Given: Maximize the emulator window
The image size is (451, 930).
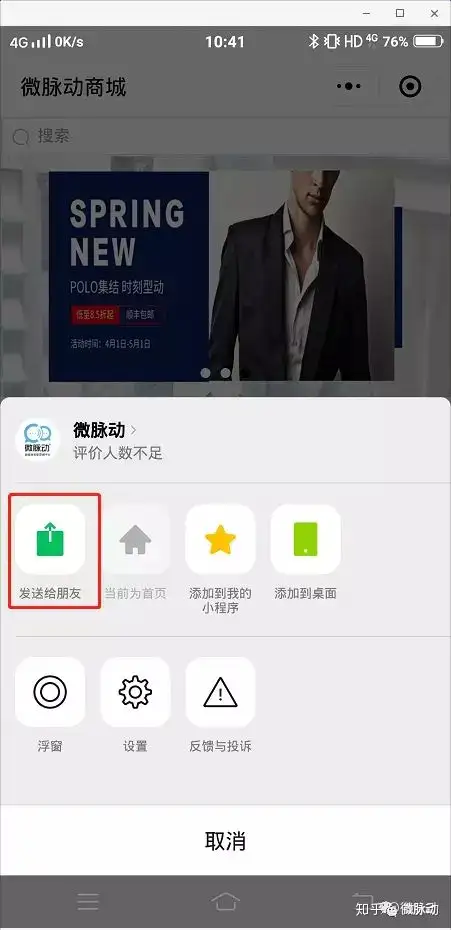Looking at the screenshot, I should tap(400, 13).
